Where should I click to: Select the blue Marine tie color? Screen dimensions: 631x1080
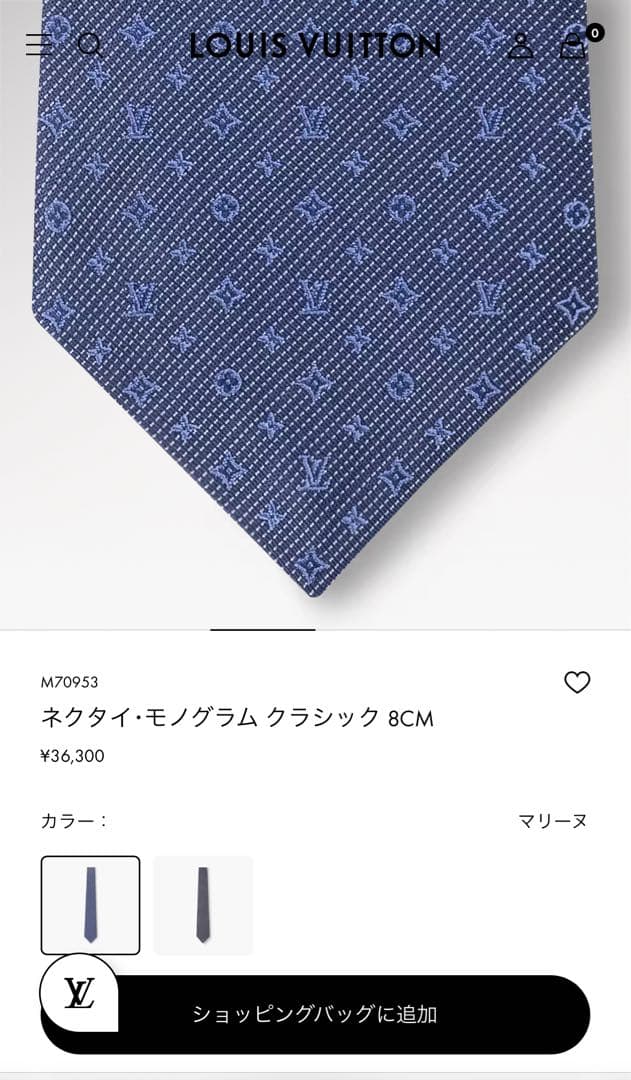(x=90, y=905)
